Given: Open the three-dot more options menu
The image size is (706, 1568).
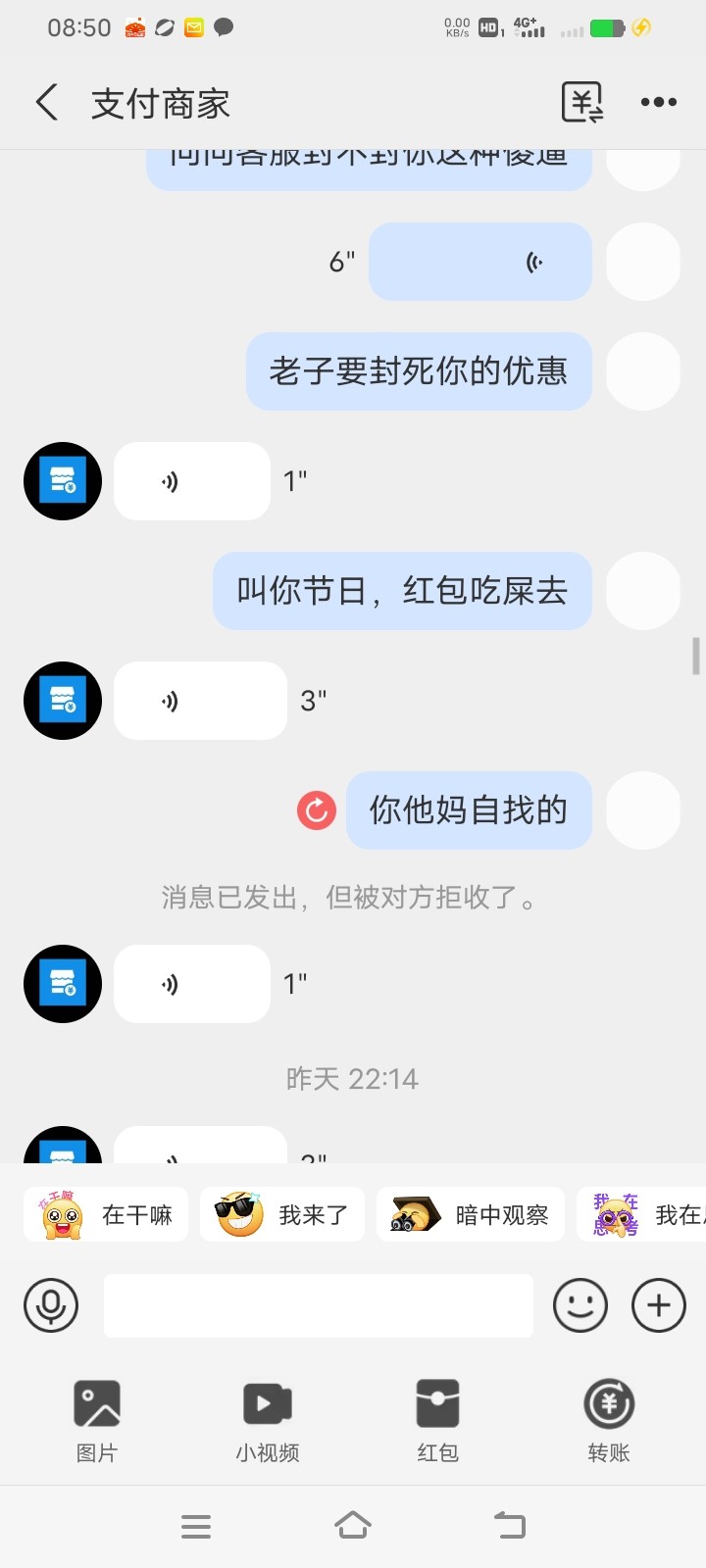Looking at the screenshot, I should [x=659, y=102].
